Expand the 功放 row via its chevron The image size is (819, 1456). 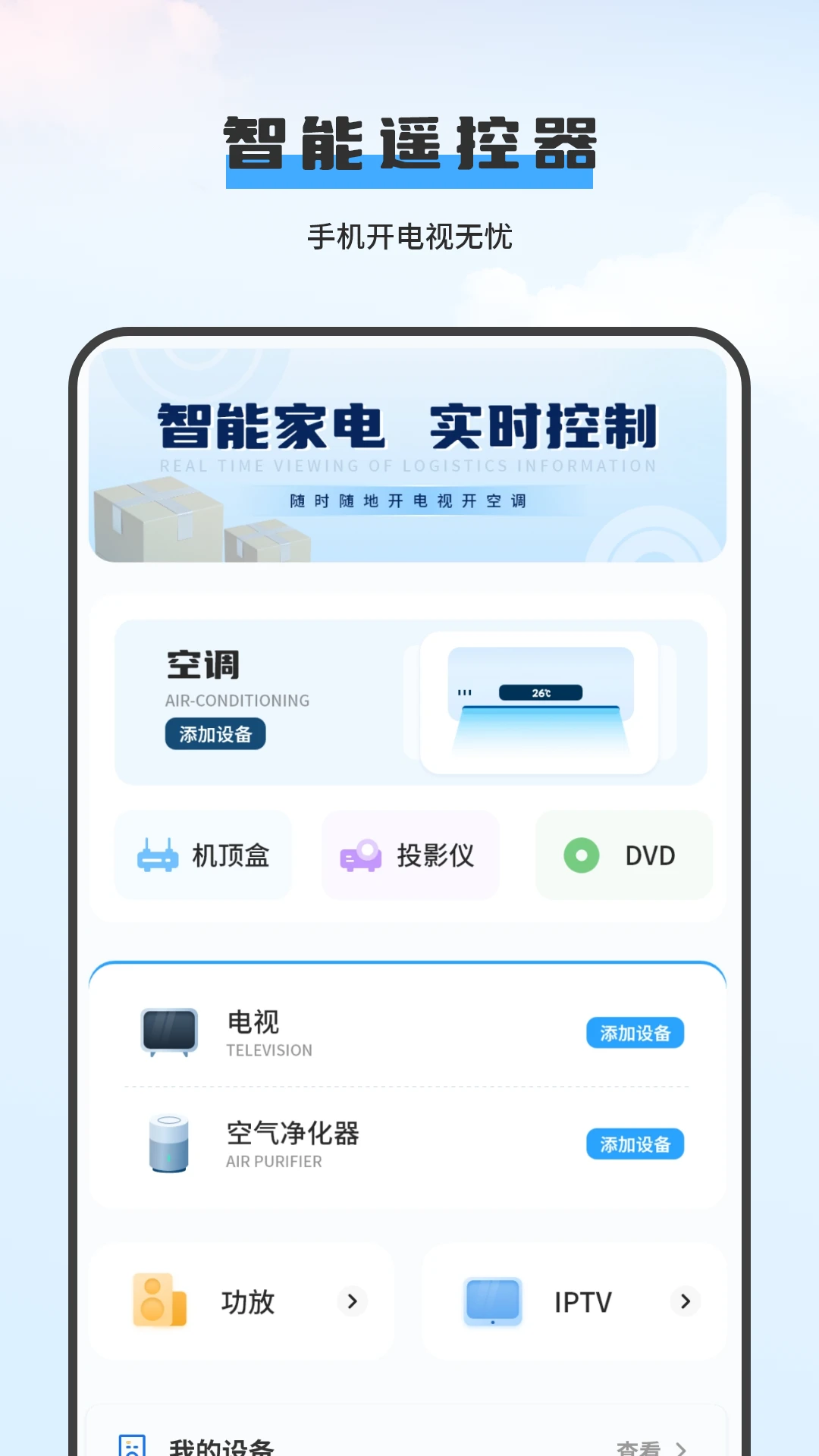click(351, 1301)
